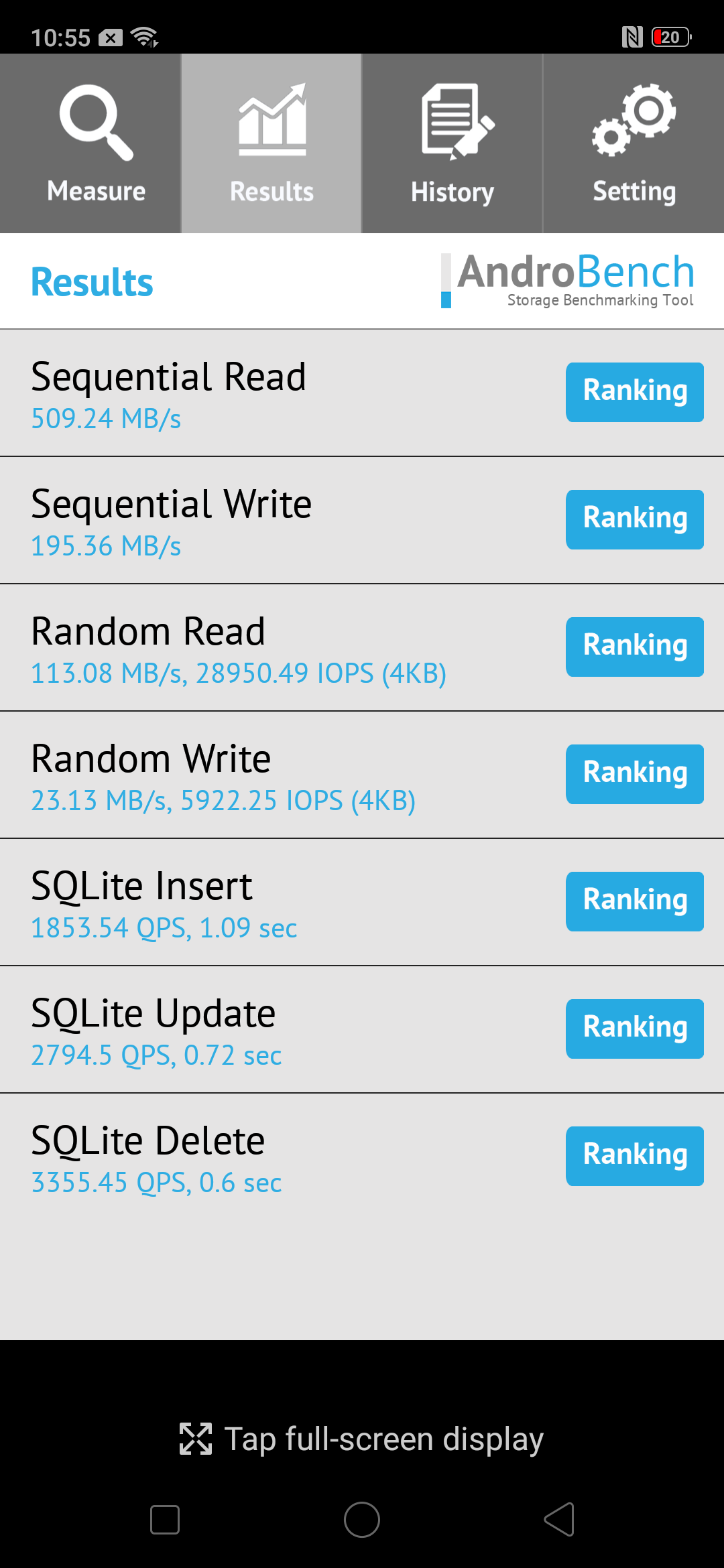The height and width of the screenshot is (1568, 724).
Task: Open ranking for SQLite Delete
Action: click(x=634, y=1156)
